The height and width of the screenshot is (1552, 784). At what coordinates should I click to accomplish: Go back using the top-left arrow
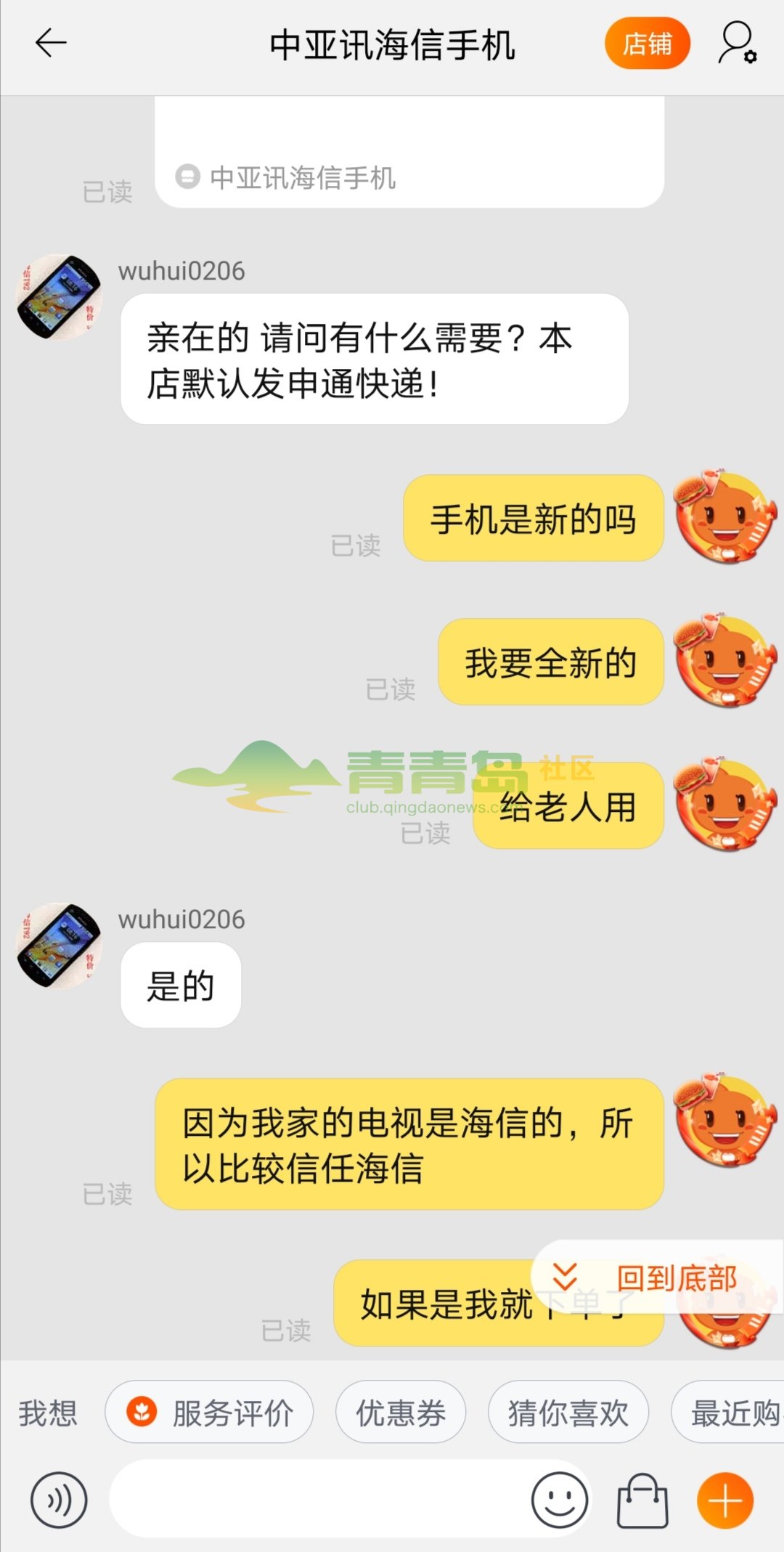click(51, 44)
